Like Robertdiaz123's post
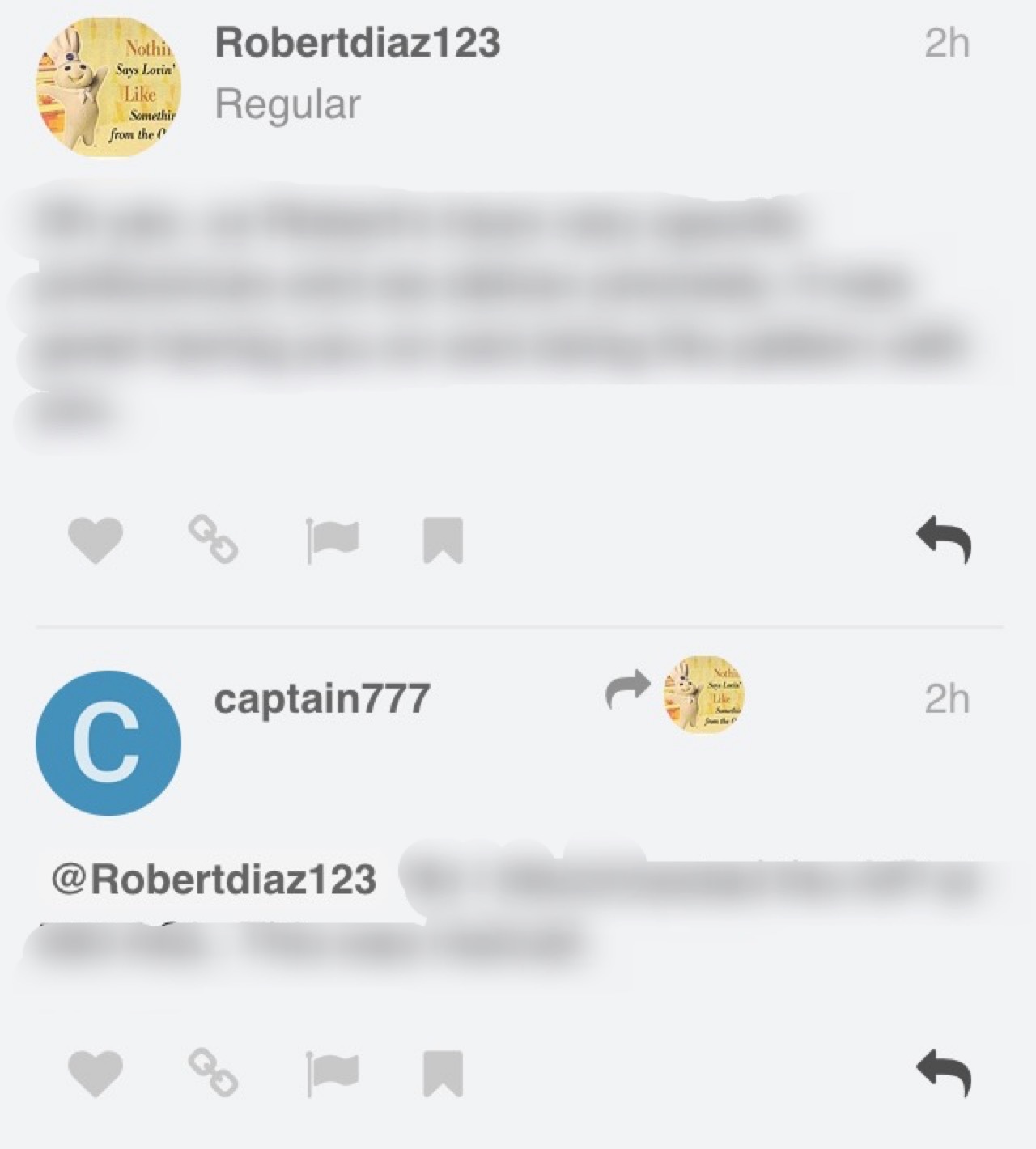This screenshot has width=1036, height=1149. [96, 540]
